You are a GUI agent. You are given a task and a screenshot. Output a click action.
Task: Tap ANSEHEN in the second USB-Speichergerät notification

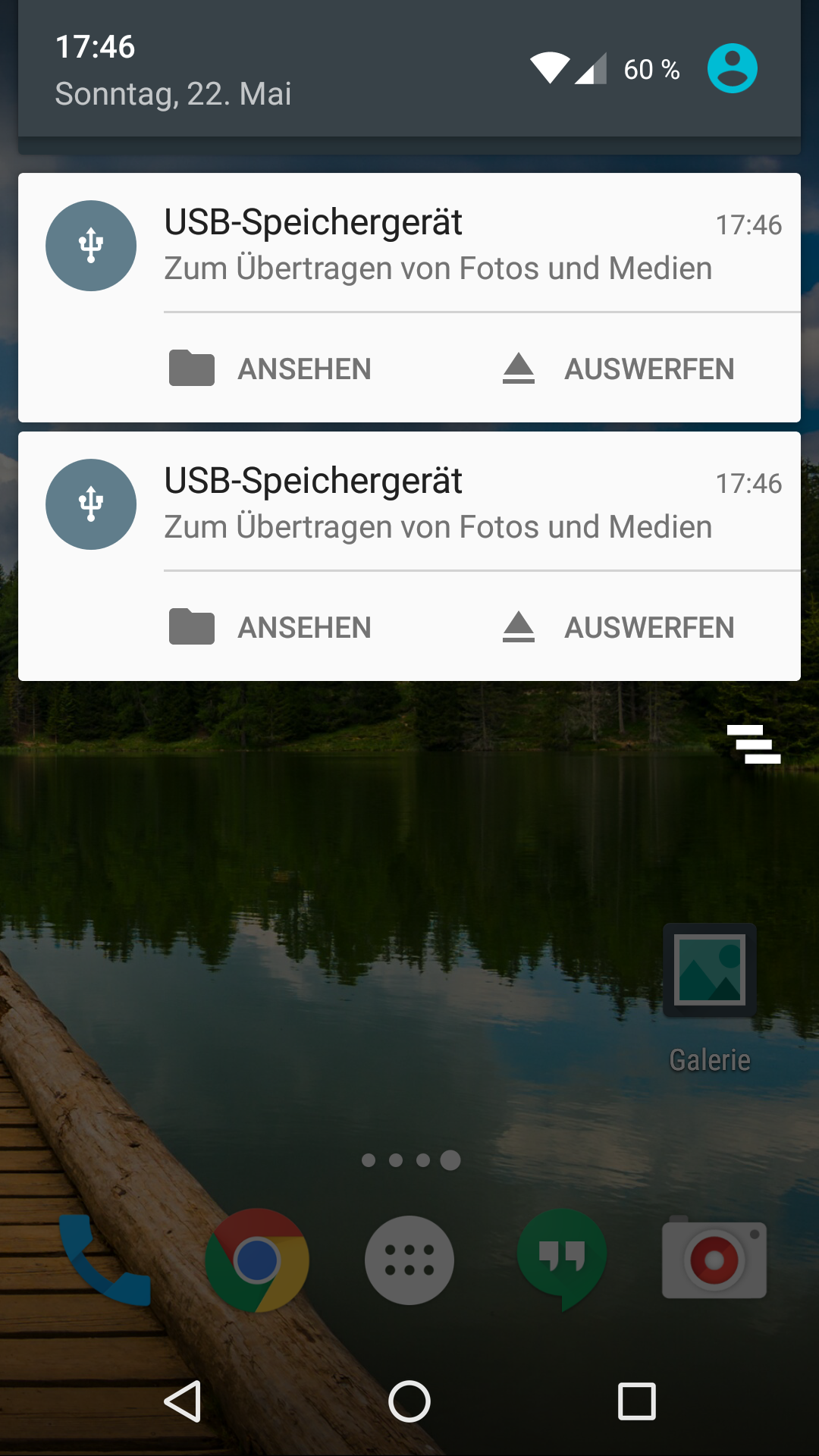pyautogui.click(x=270, y=627)
